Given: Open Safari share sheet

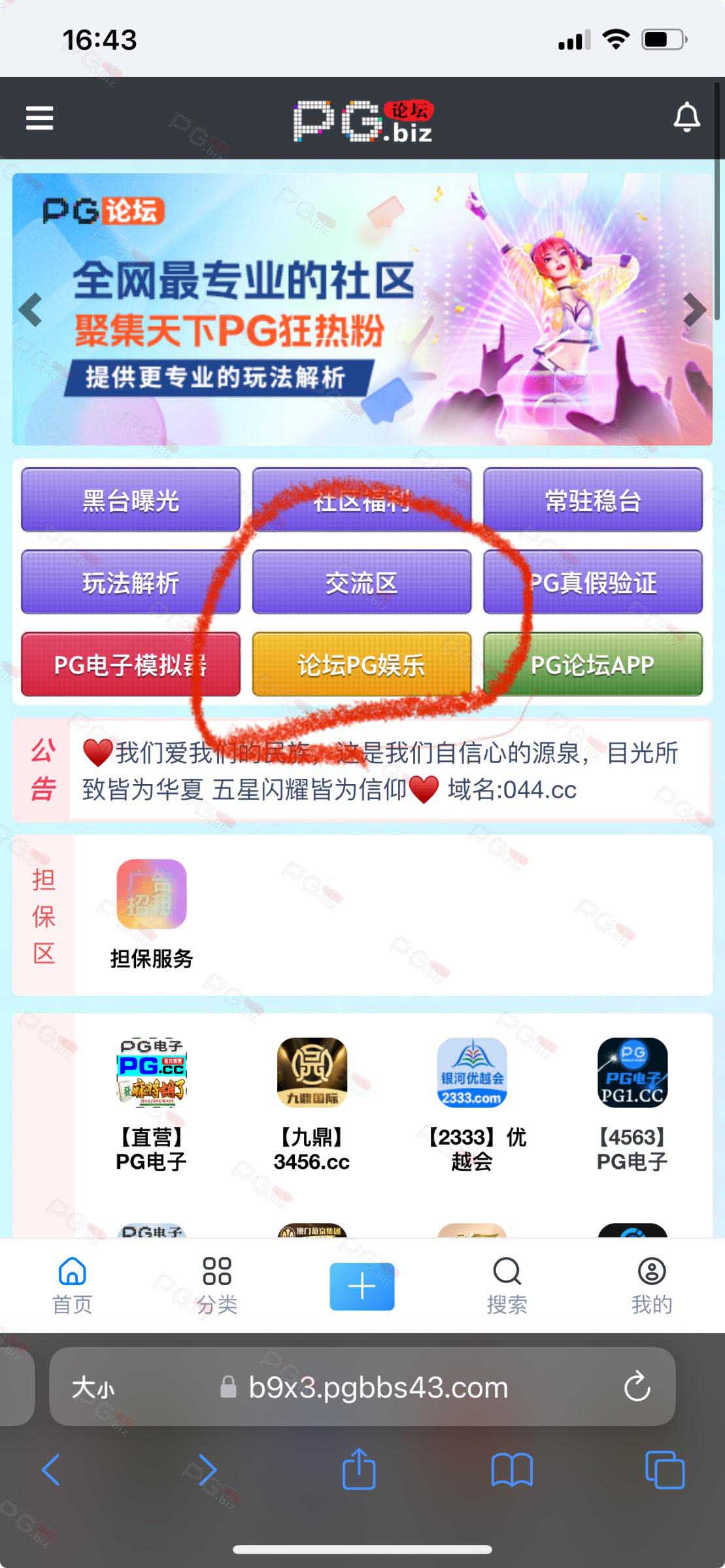Looking at the screenshot, I should (x=359, y=1470).
